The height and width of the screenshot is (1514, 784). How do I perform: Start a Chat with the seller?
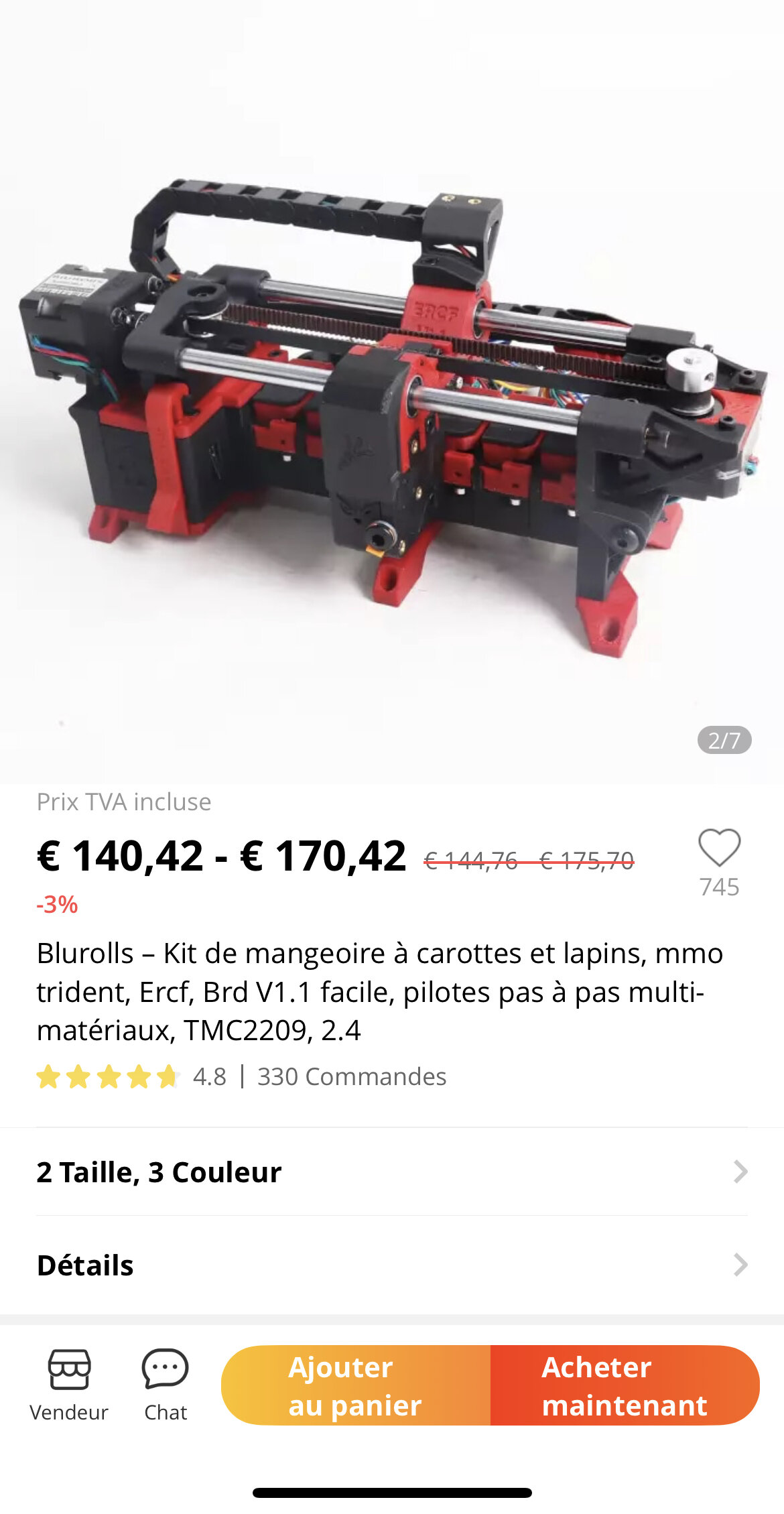coord(165,1385)
